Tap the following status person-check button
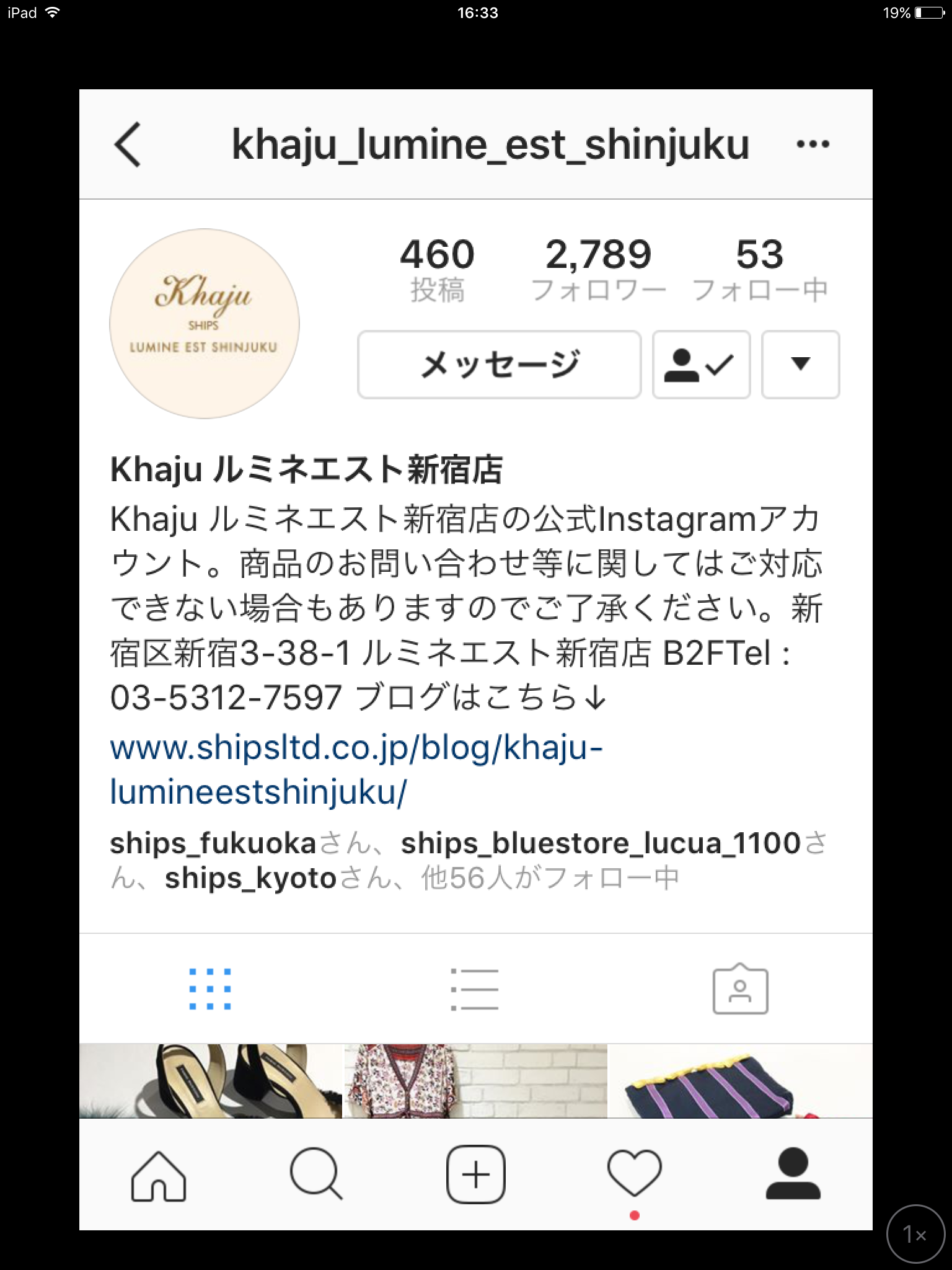This screenshot has height=1270, width=952. (x=701, y=365)
